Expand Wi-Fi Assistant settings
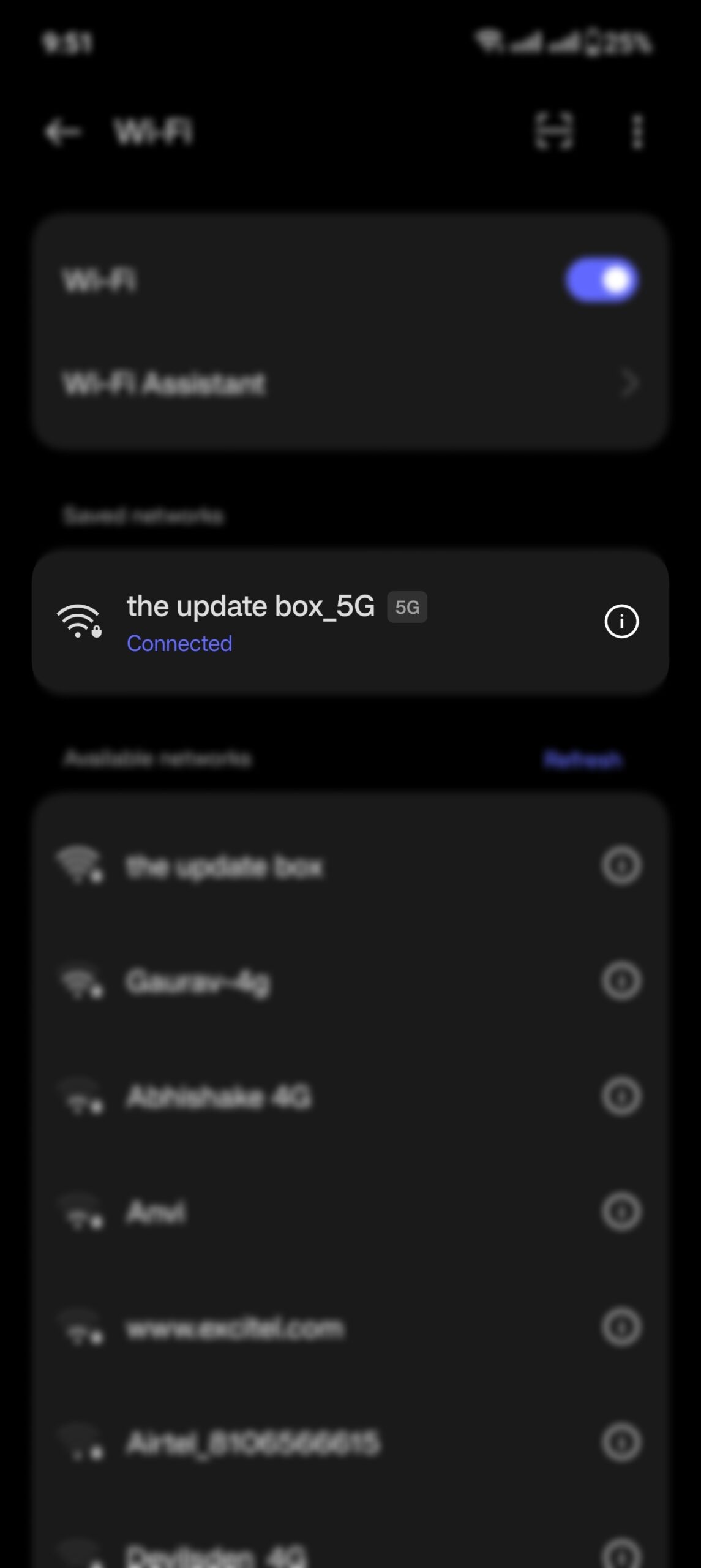 click(349, 384)
